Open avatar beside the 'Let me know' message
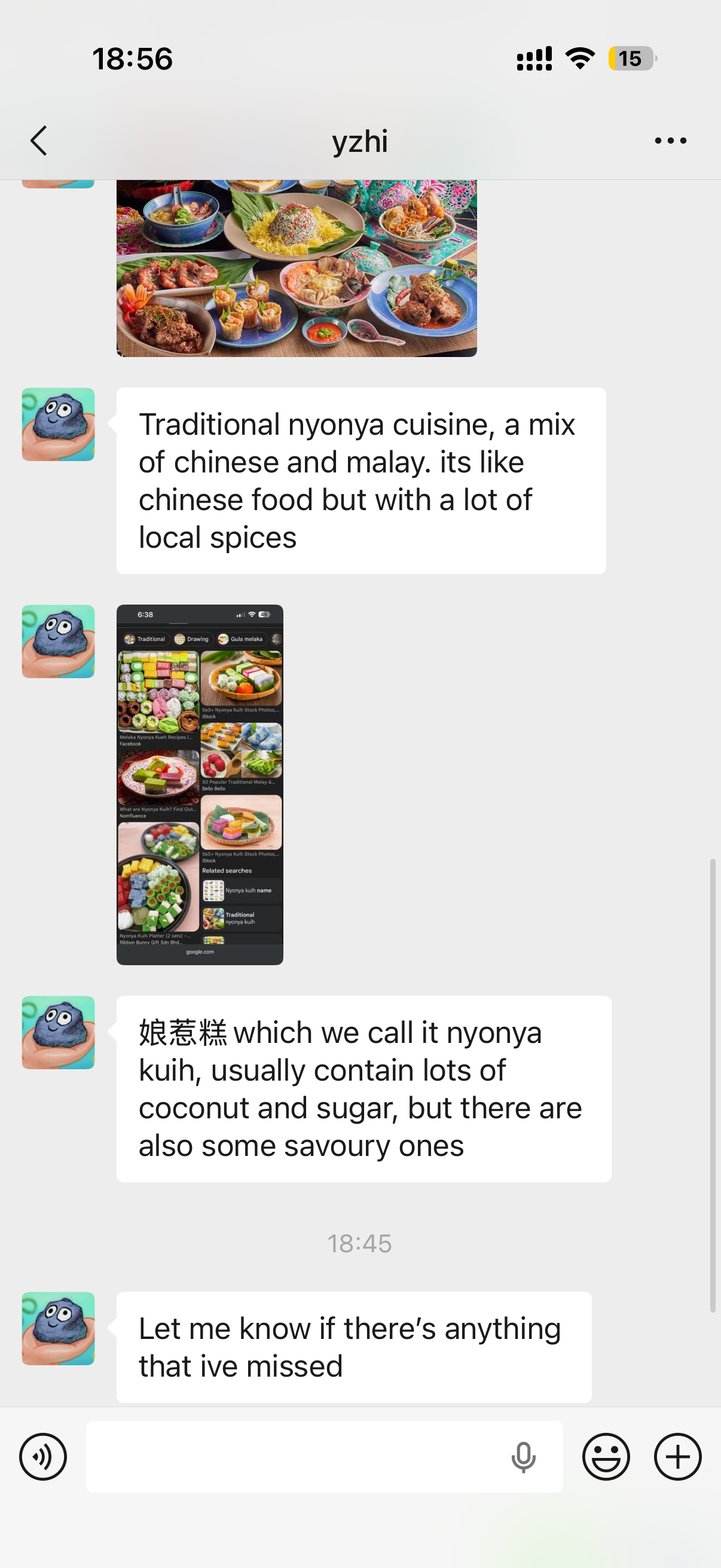The width and height of the screenshot is (721, 1568). pyautogui.click(x=59, y=1328)
